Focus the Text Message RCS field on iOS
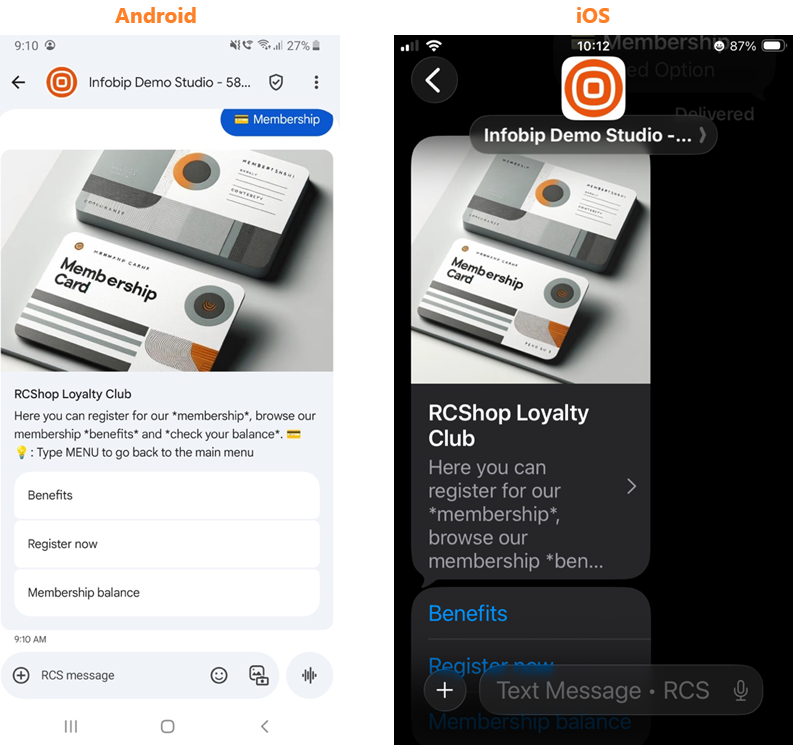 coord(603,690)
